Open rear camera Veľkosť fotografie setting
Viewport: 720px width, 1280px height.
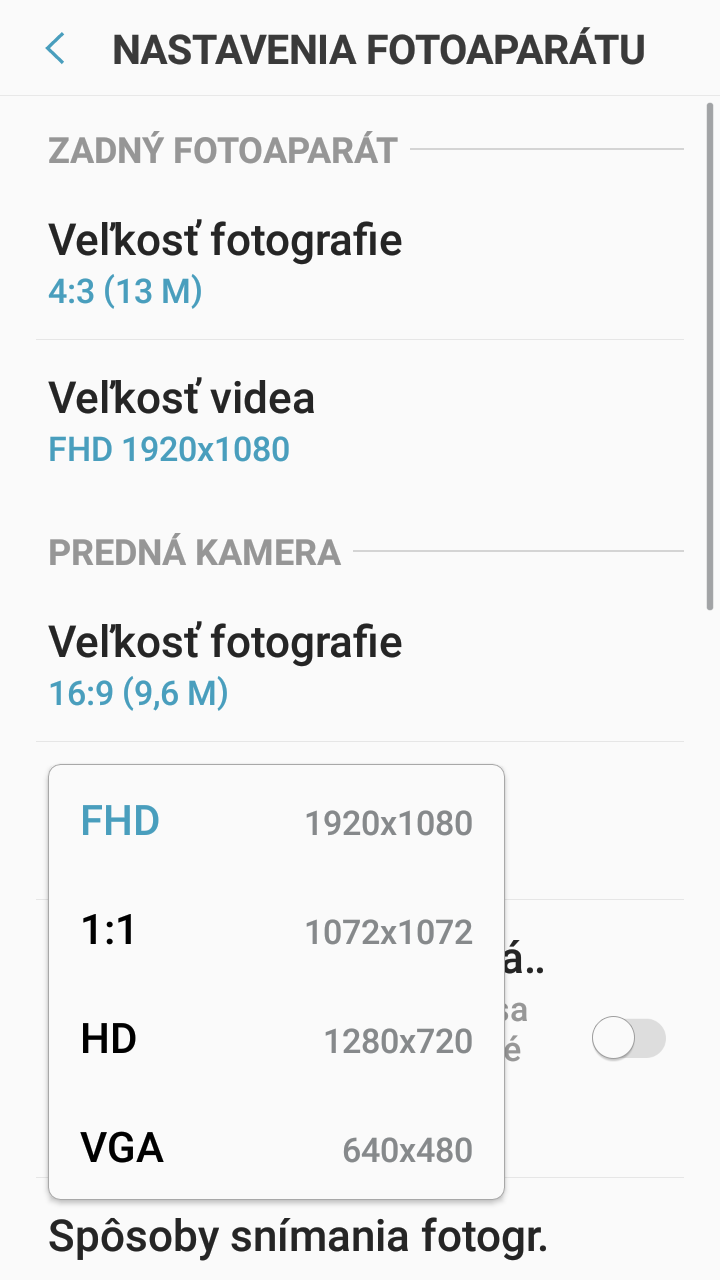click(x=360, y=261)
